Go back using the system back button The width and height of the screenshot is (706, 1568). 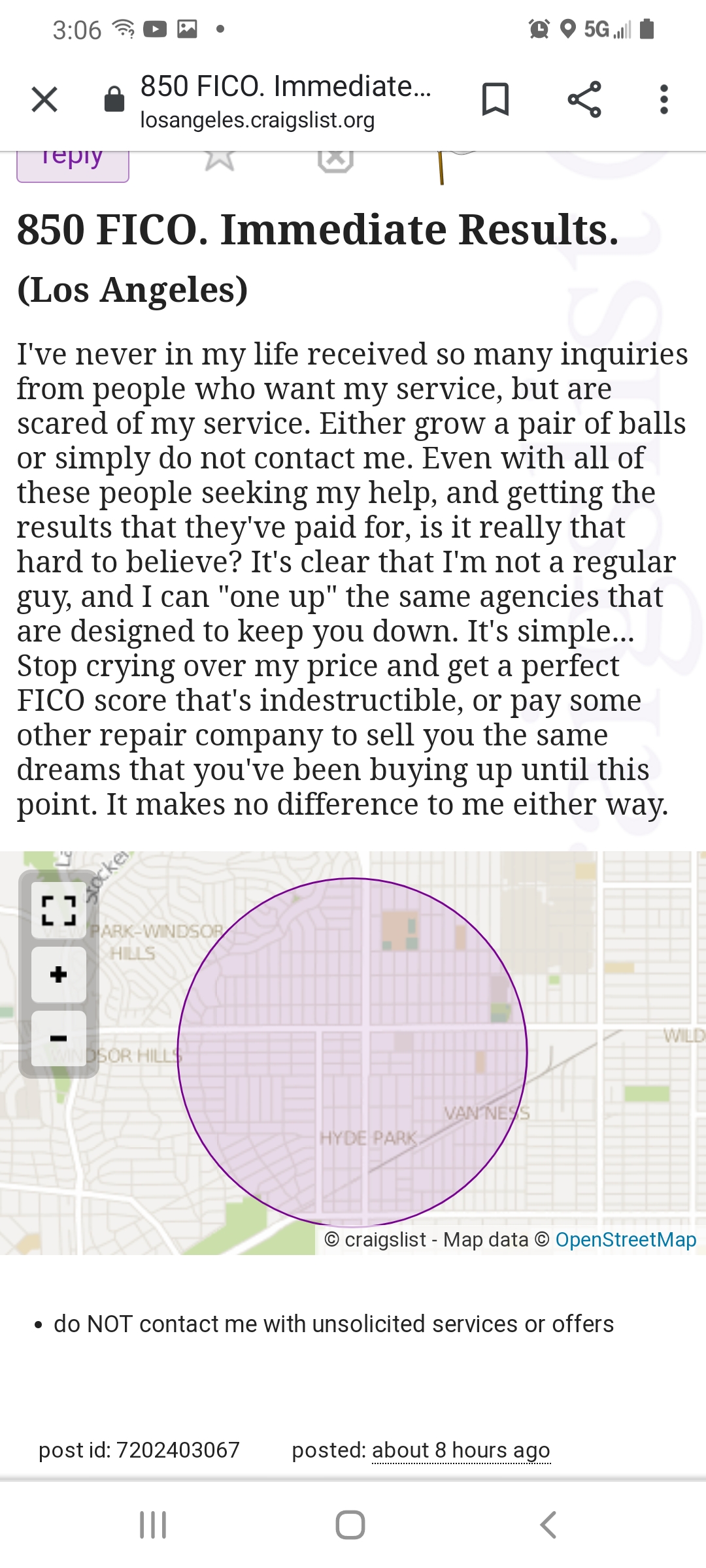(548, 1525)
